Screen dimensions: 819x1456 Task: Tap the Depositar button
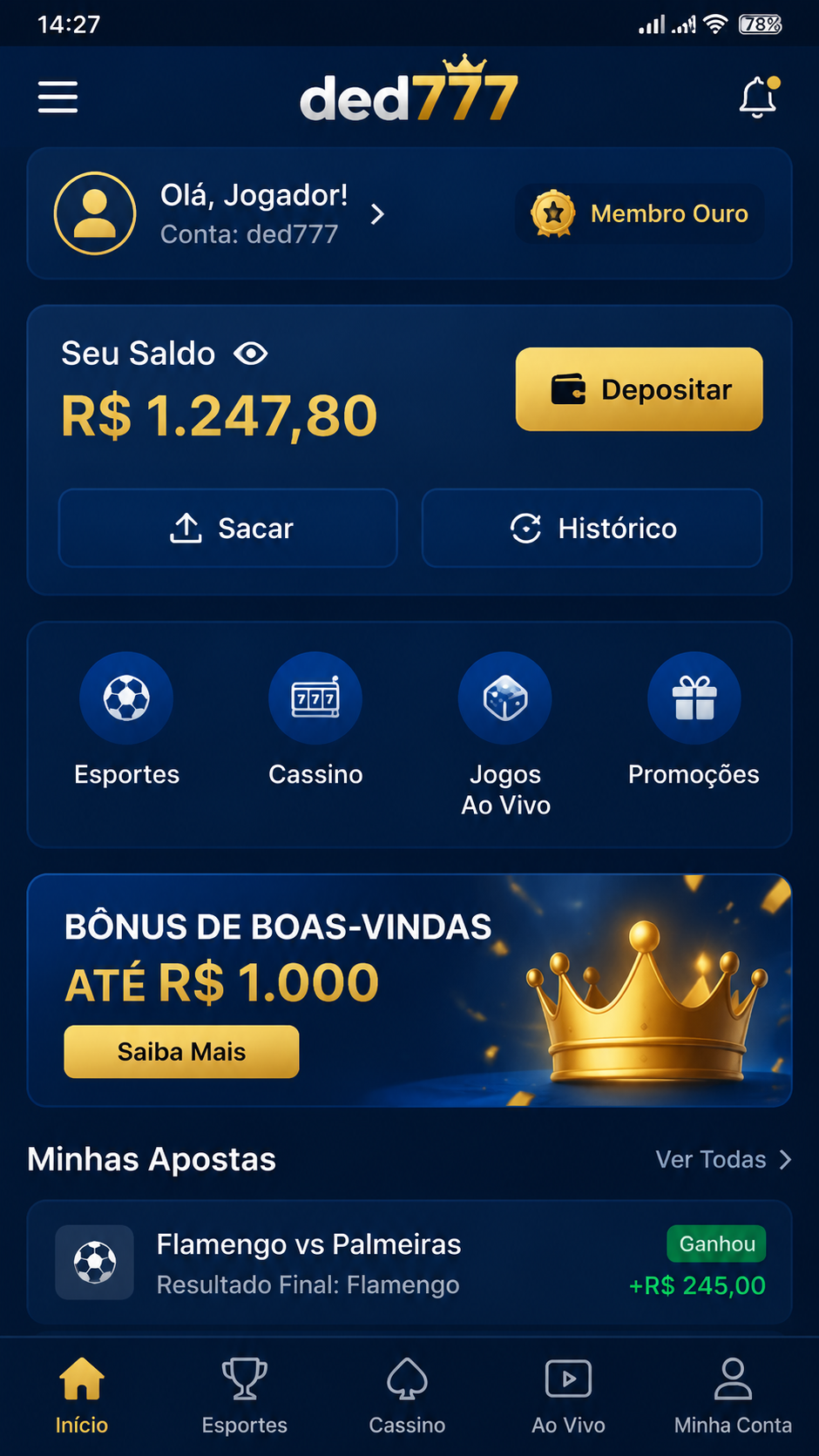coord(639,389)
